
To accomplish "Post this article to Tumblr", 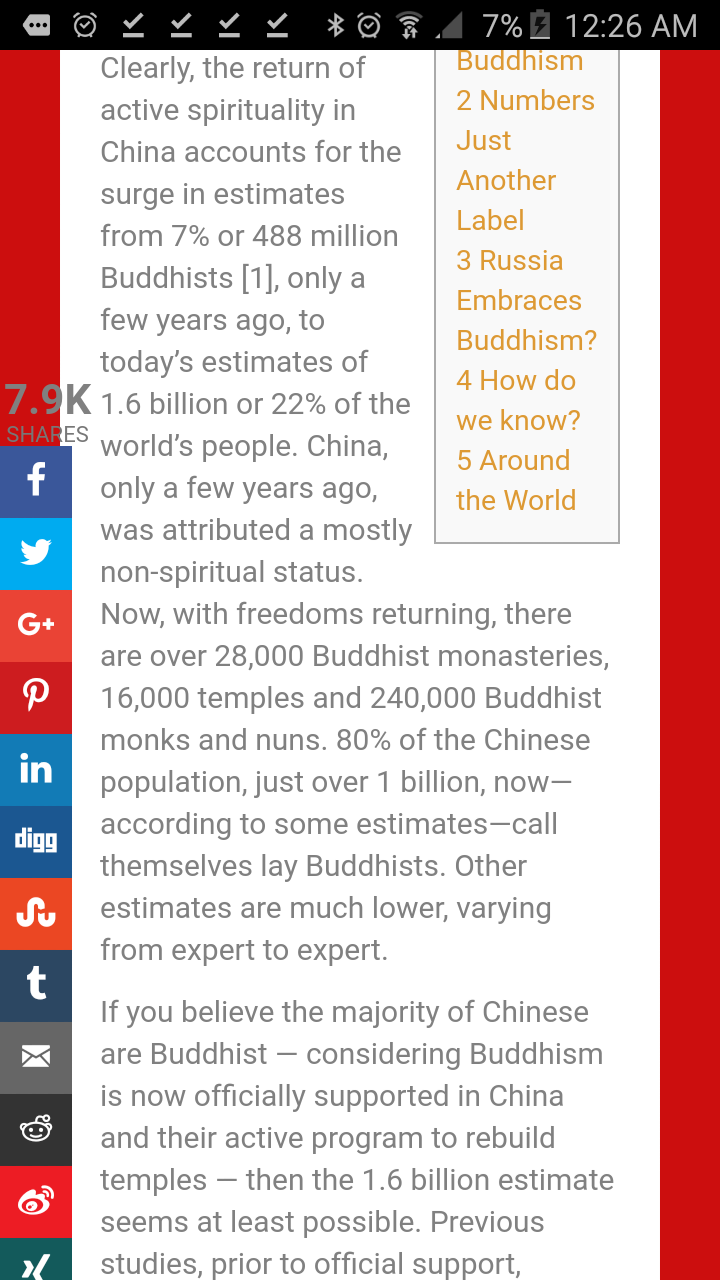I will pyautogui.click(x=36, y=985).
